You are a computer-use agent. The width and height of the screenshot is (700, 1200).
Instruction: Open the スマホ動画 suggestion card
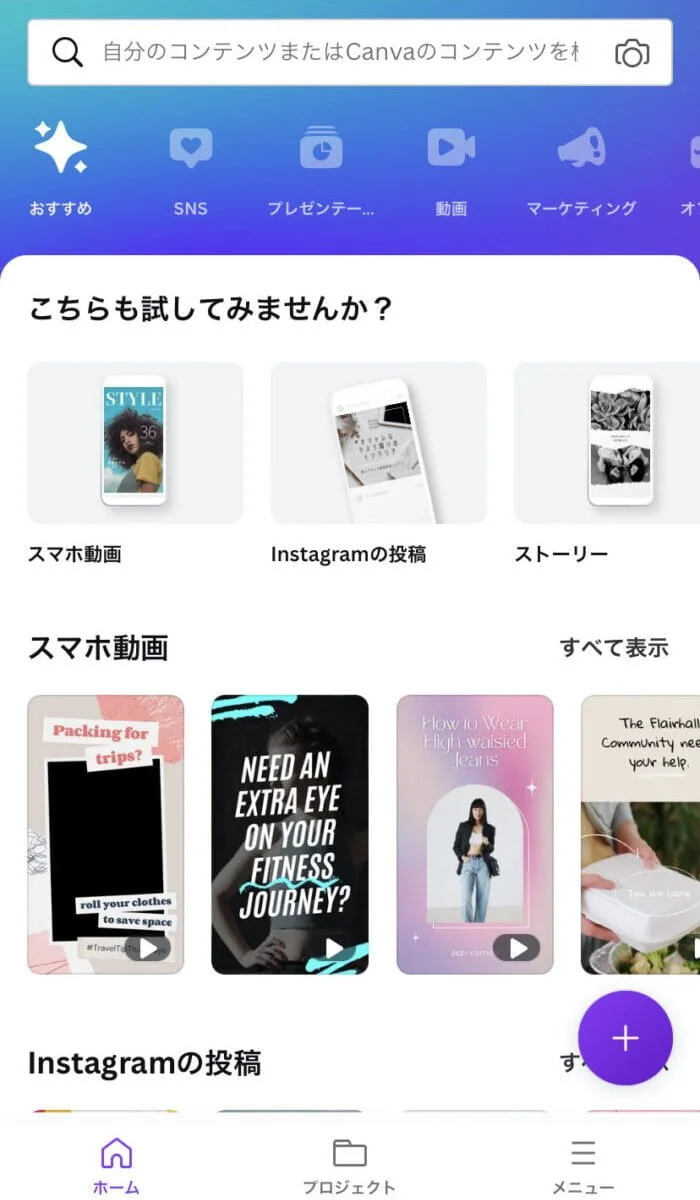135,443
